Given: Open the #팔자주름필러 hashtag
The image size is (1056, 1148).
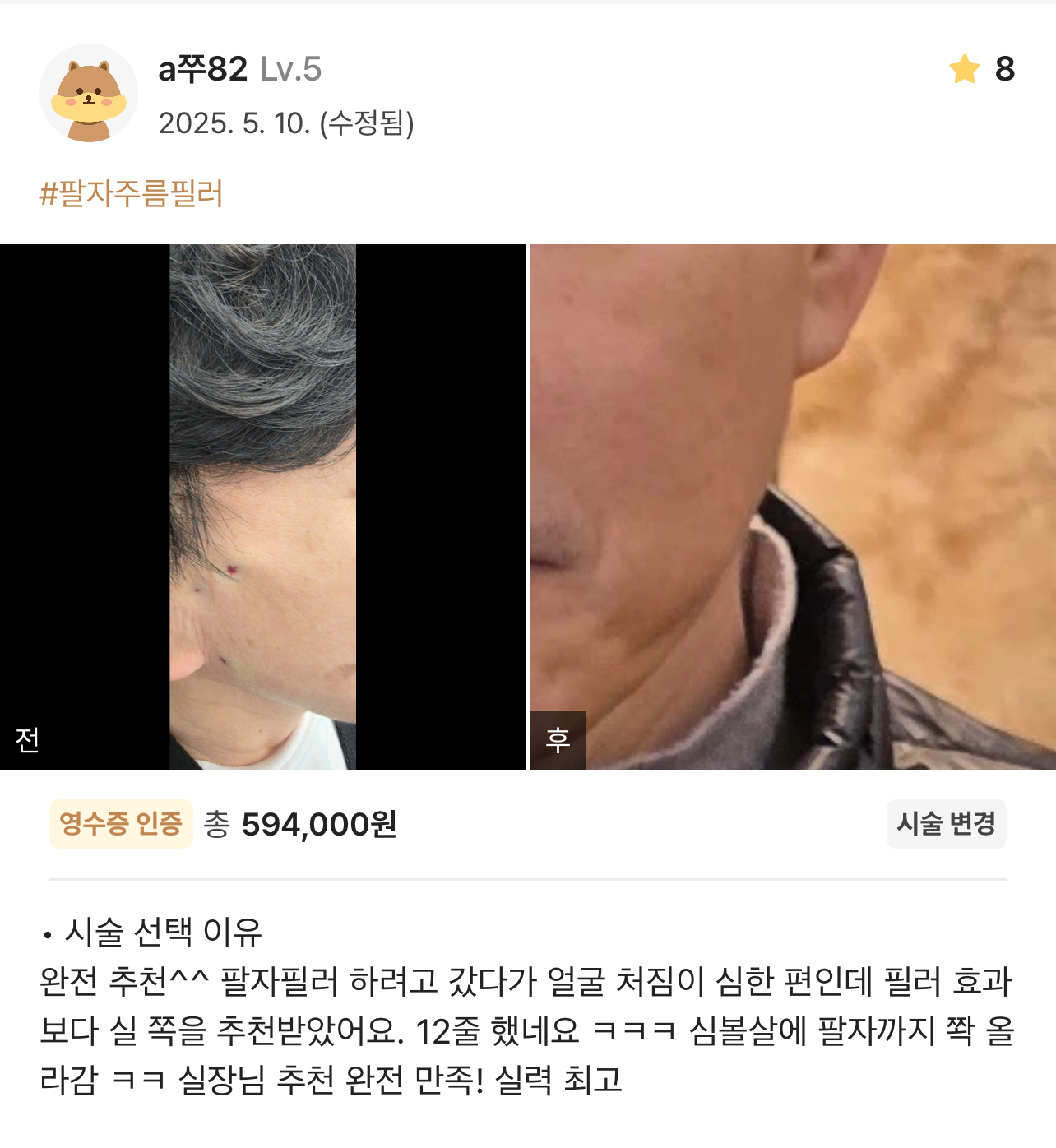Looking at the screenshot, I should (x=132, y=194).
